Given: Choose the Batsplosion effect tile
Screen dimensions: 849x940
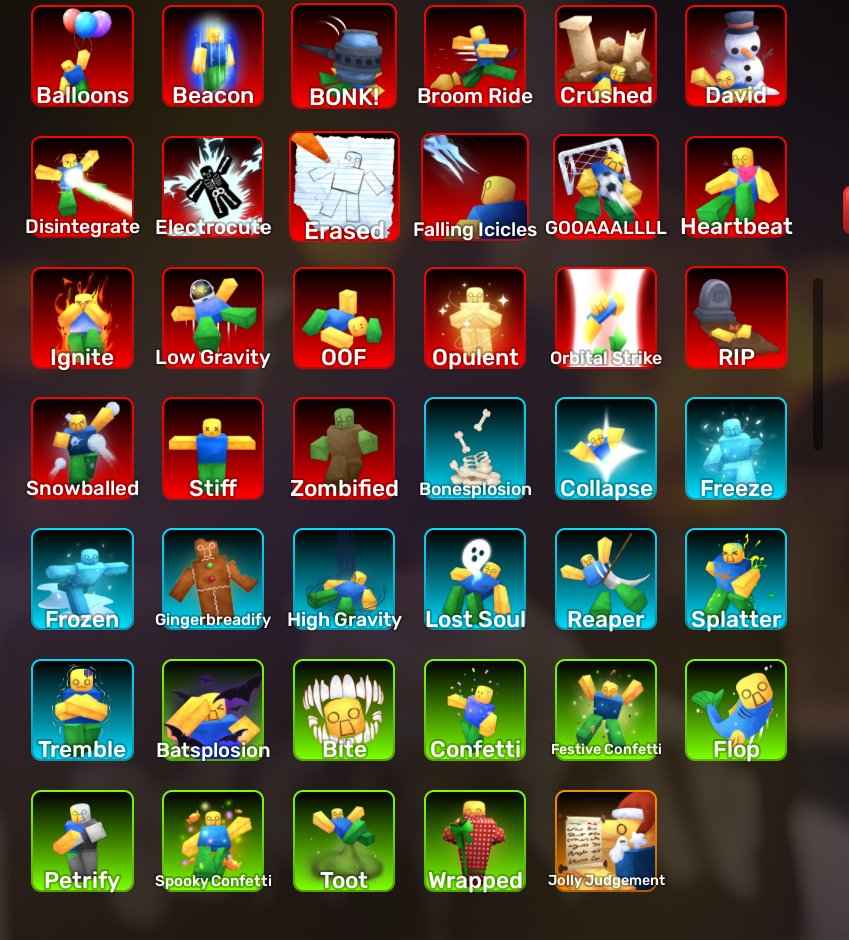Looking at the screenshot, I should click(x=213, y=710).
